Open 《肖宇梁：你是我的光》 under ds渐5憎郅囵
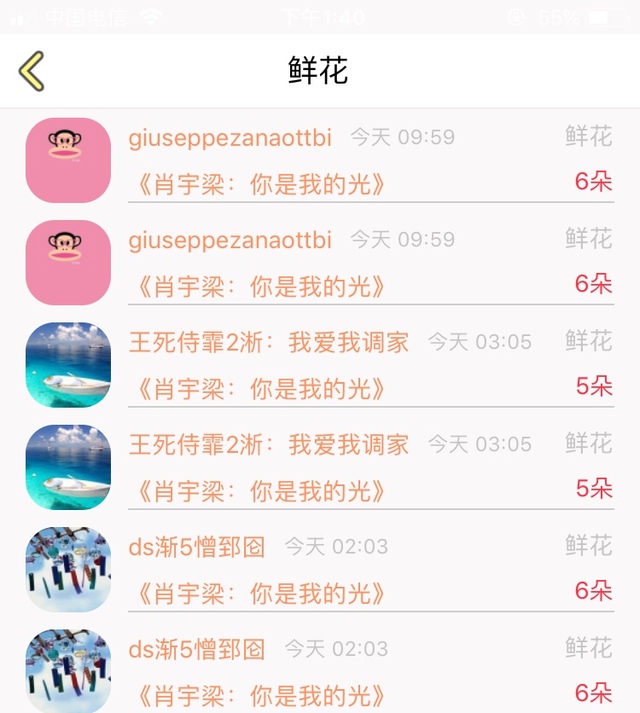 tap(258, 594)
